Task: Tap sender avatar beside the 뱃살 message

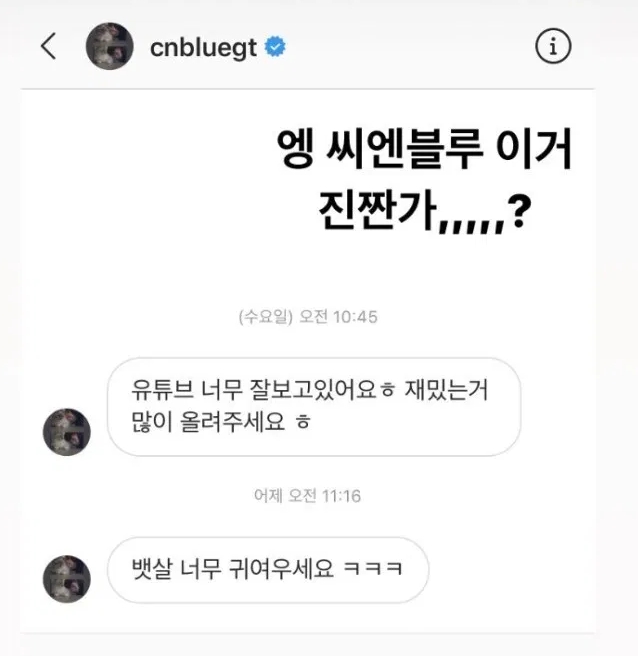Action: 67,579
